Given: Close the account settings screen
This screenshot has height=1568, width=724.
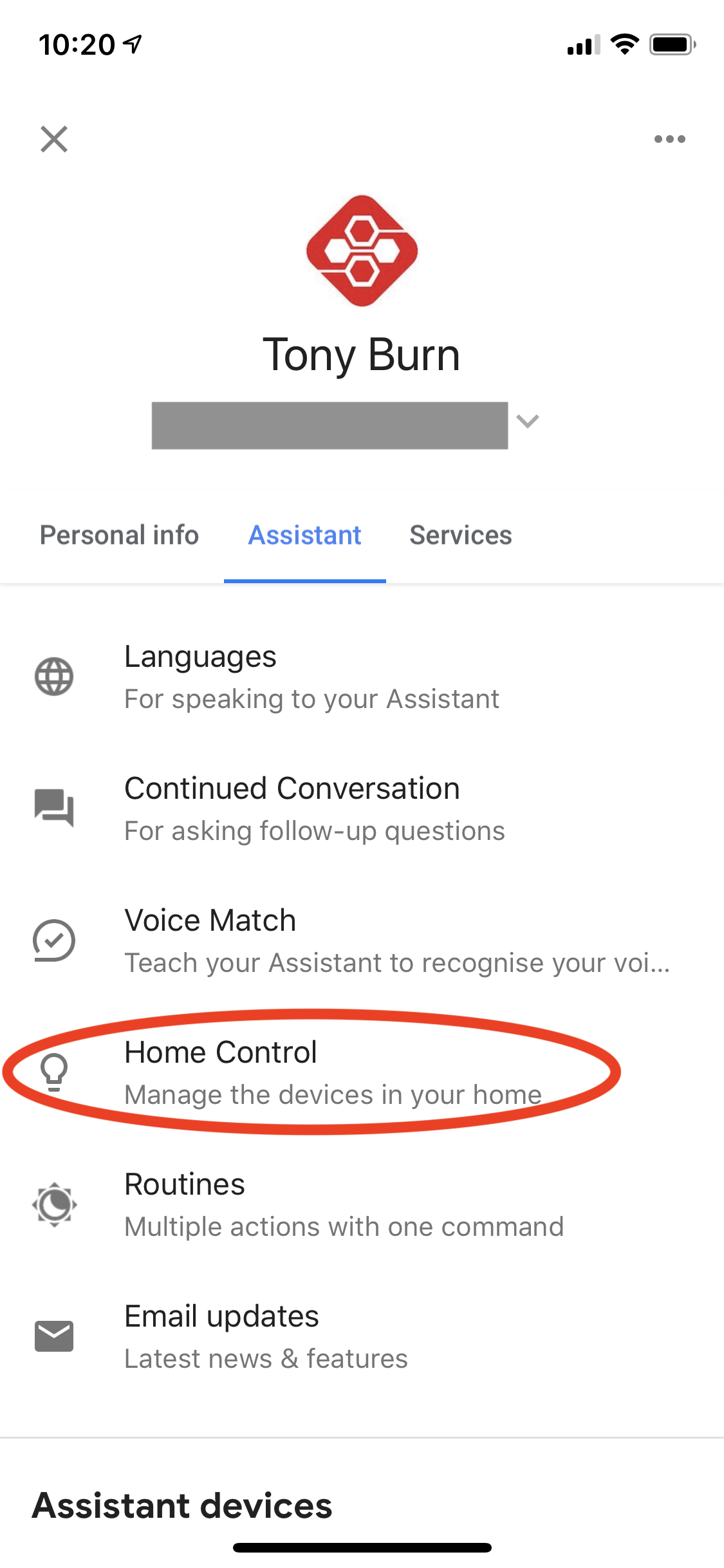Looking at the screenshot, I should (54, 139).
